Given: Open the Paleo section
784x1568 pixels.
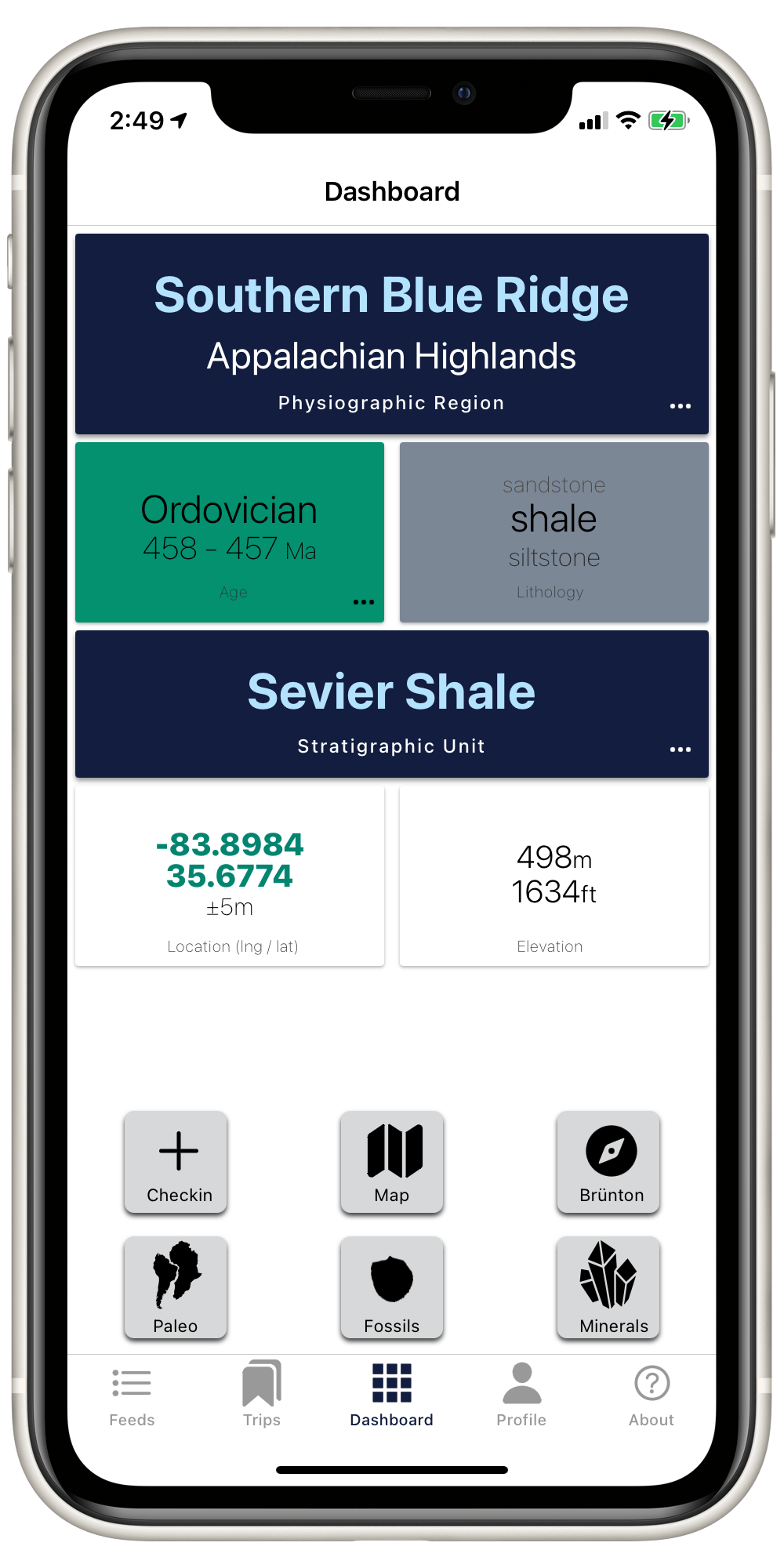Looking at the screenshot, I should [176, 1287].
